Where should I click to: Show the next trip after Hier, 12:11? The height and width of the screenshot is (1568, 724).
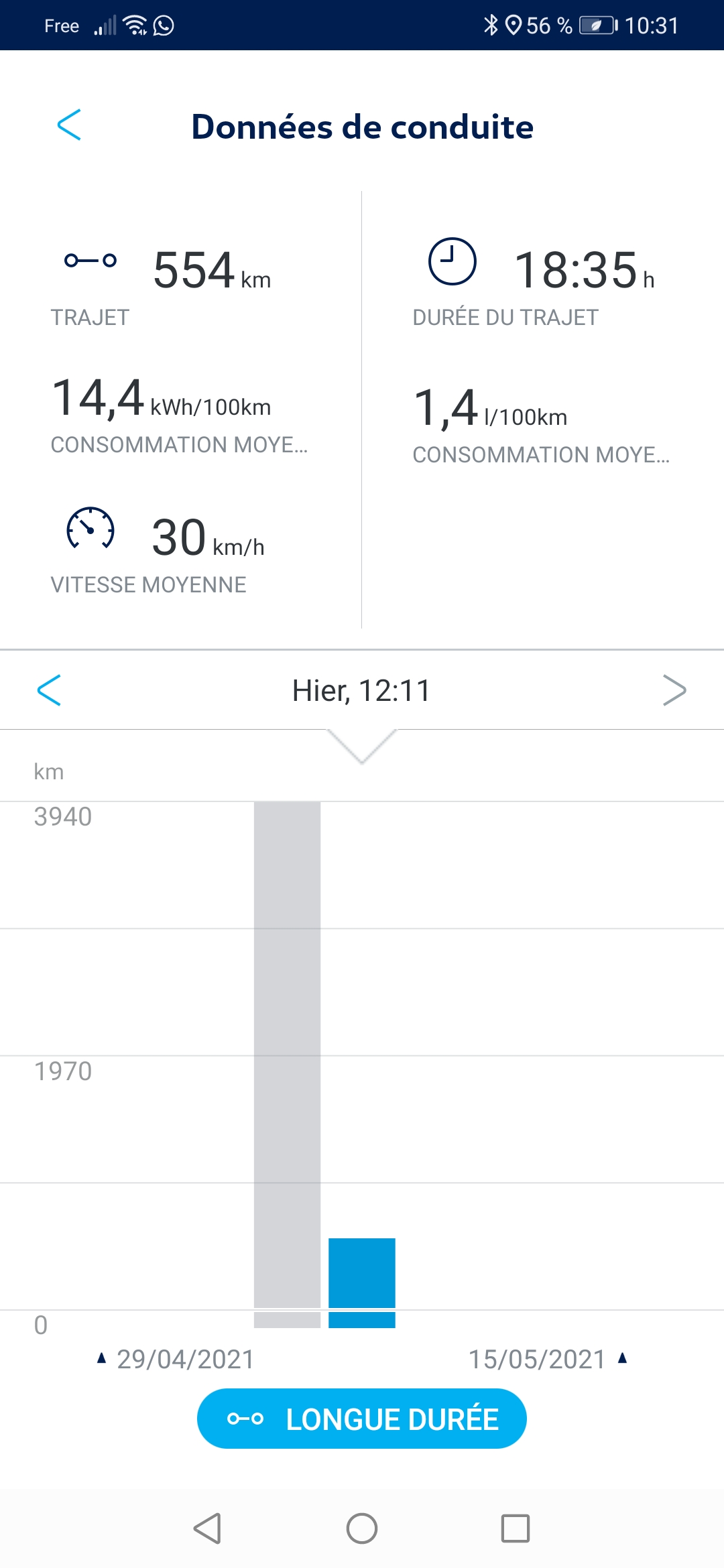(x=674, y=690)
